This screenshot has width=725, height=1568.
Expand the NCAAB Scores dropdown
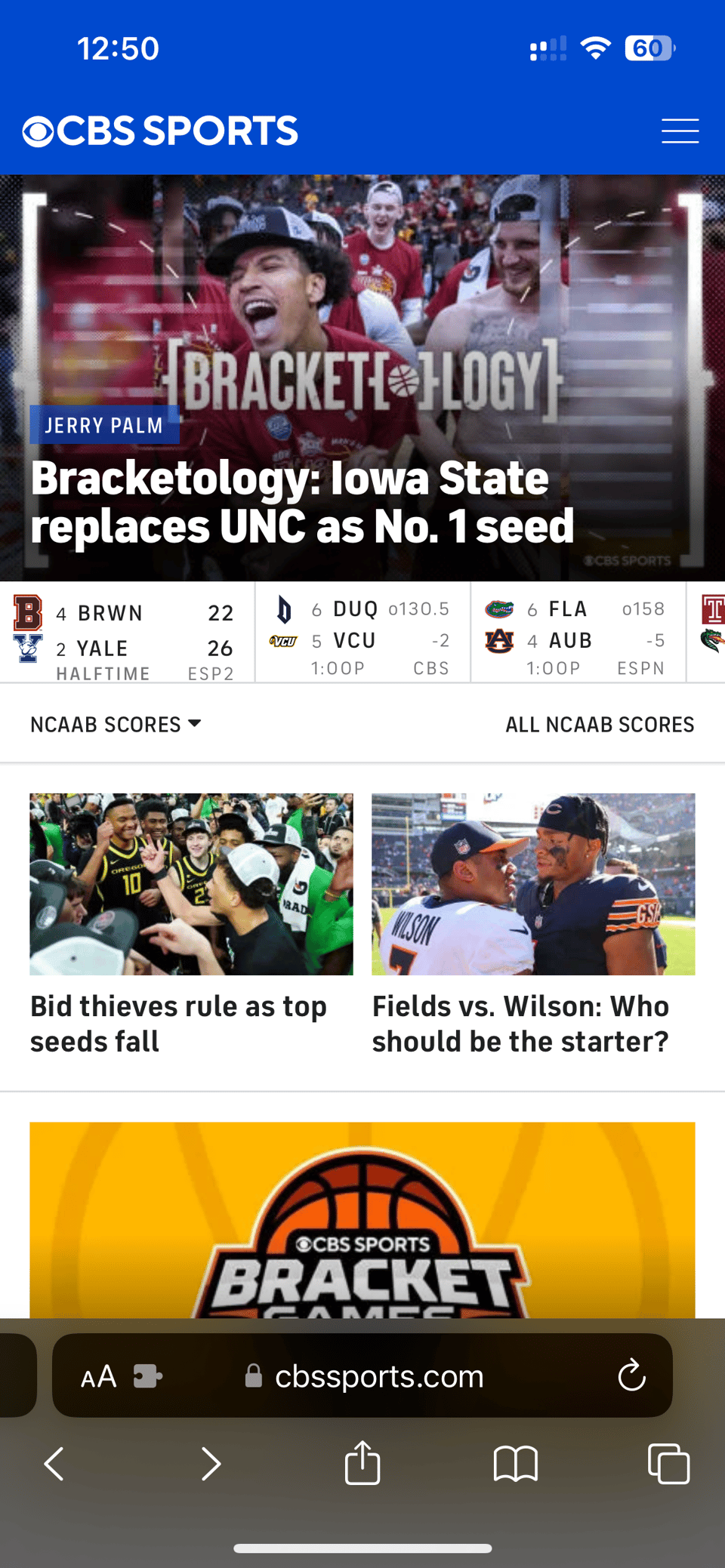point(116,724)
